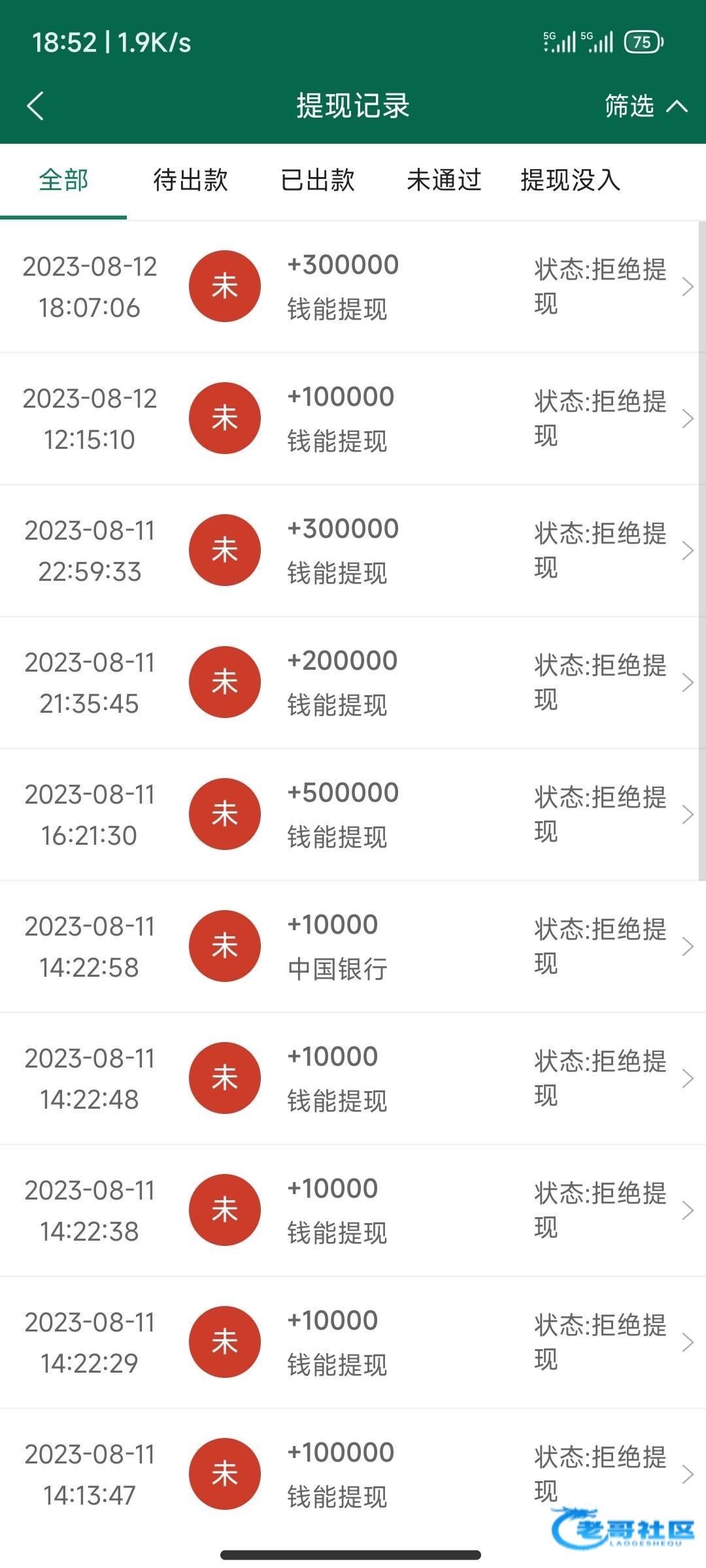706x1568 pixels.
Task: Open the withdrawal record at 14:22:48
Action: (353, 1079)
